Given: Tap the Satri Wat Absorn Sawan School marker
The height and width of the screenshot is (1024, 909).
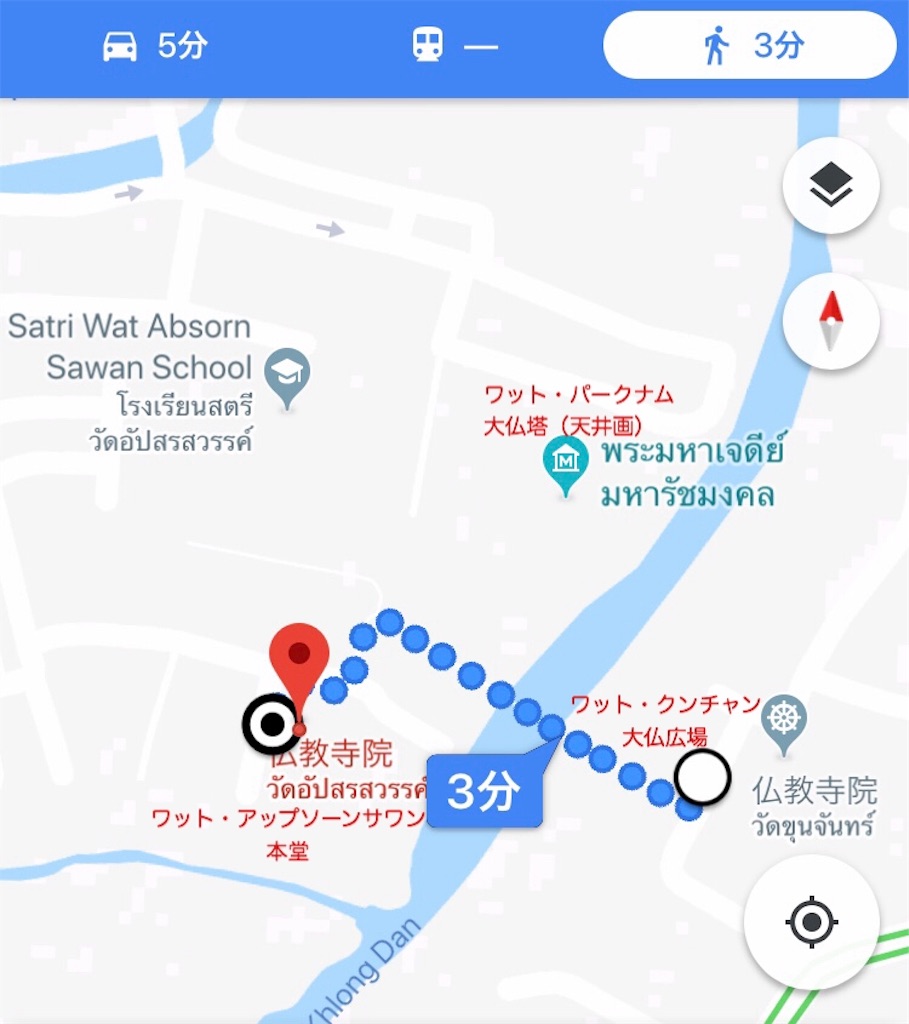Looking at the screenshot, I should pos(287,371).
